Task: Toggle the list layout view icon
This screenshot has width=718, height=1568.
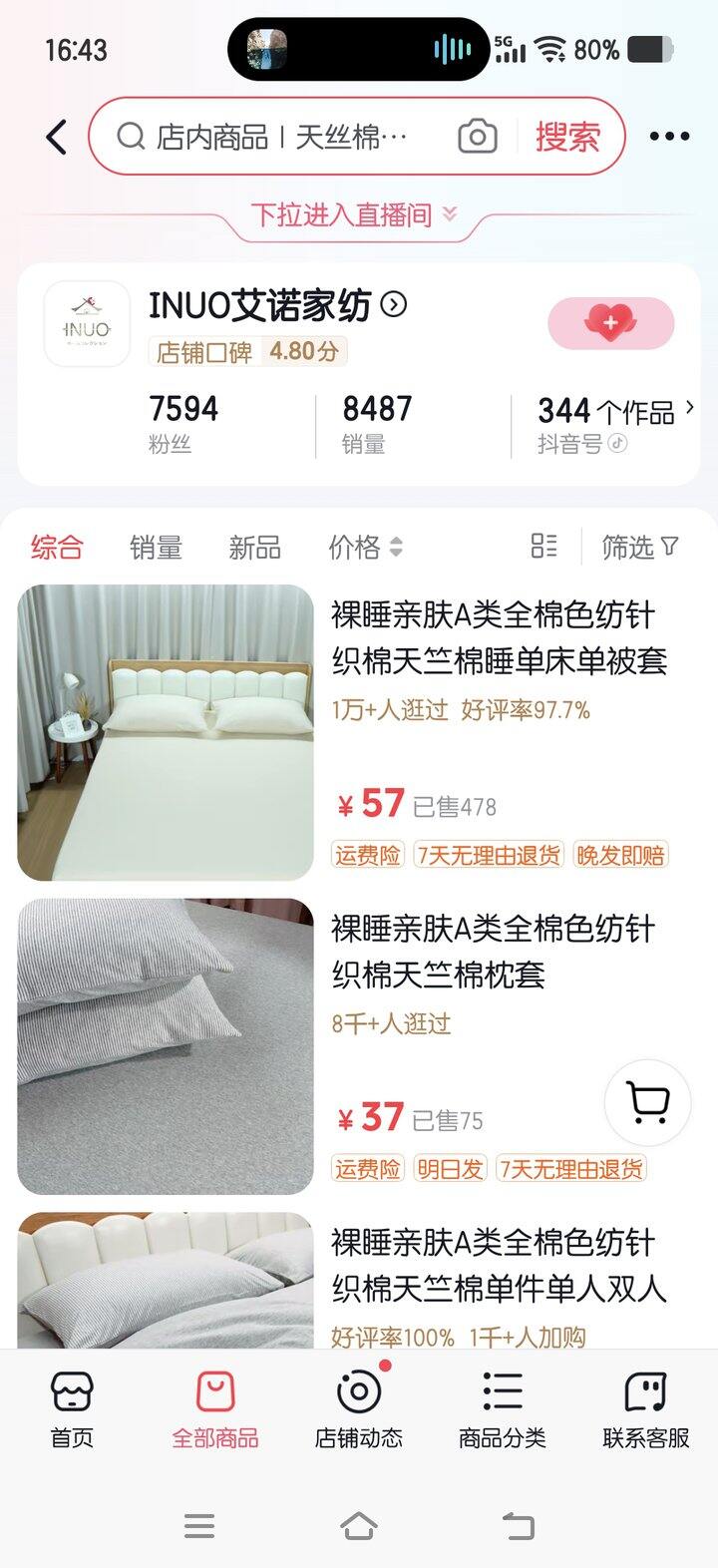Action: 543,546
